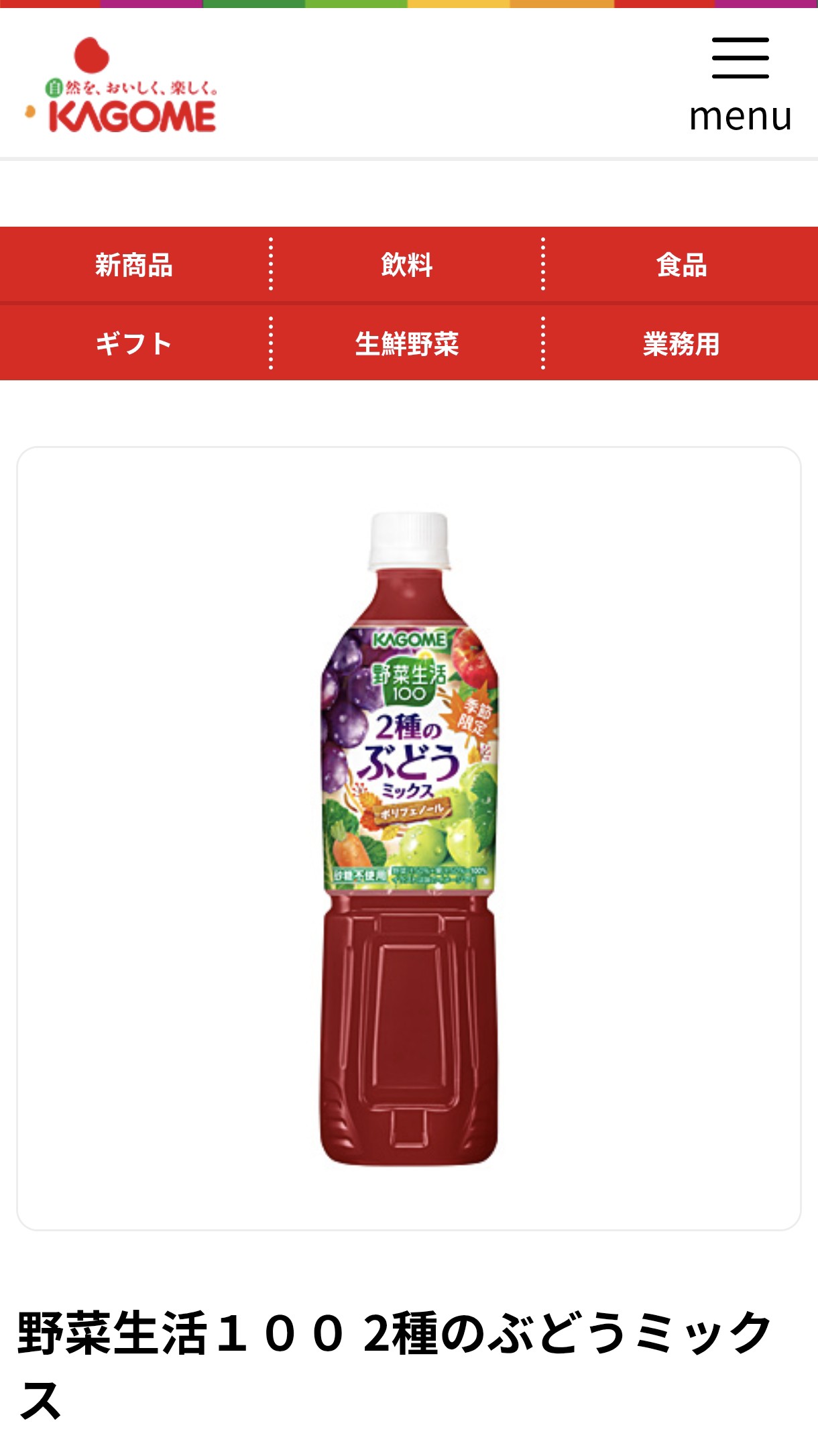The width and height of the screenshot is (818, 1456).
Task: Open the 飲料 category
Action: click(x=407, y=265)
